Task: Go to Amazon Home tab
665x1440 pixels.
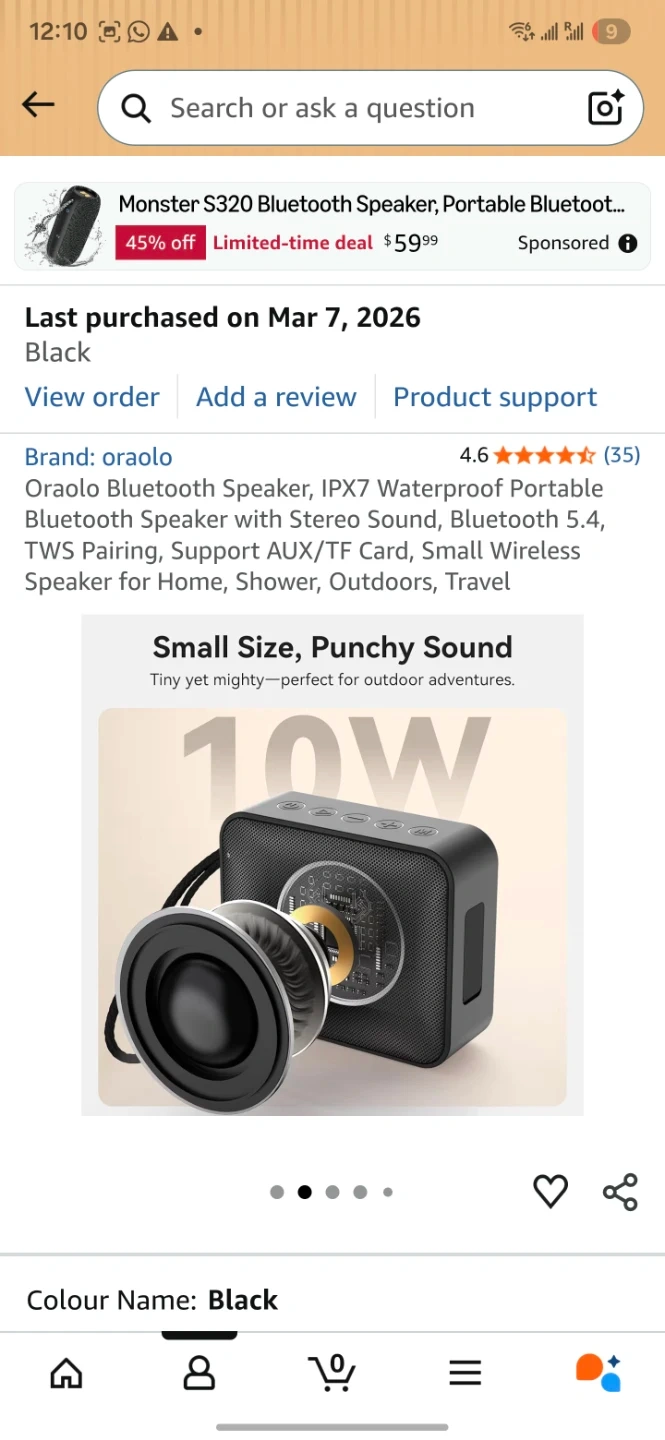Action: pos(66,1373)
